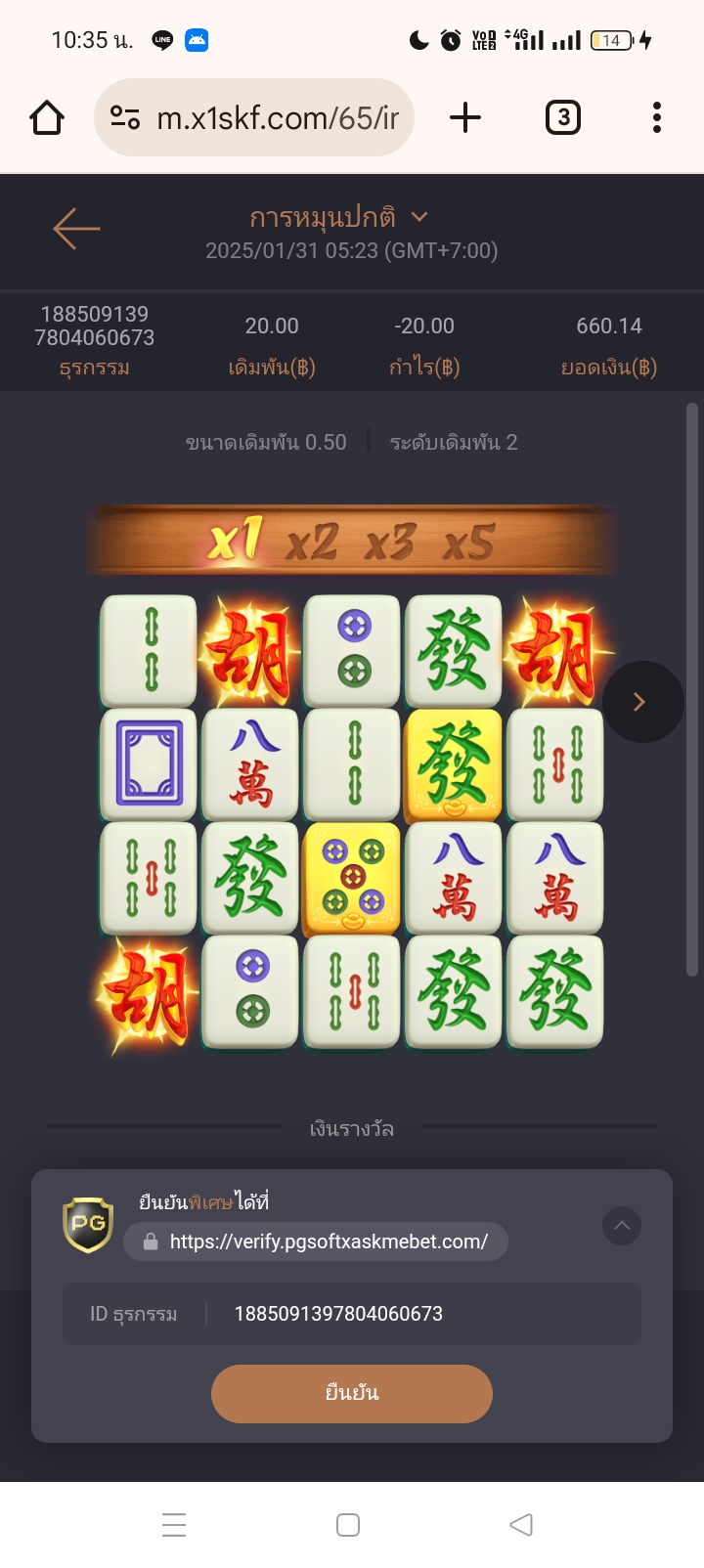Tap the system back button
704x1568 pixels.
[521, 1525]
